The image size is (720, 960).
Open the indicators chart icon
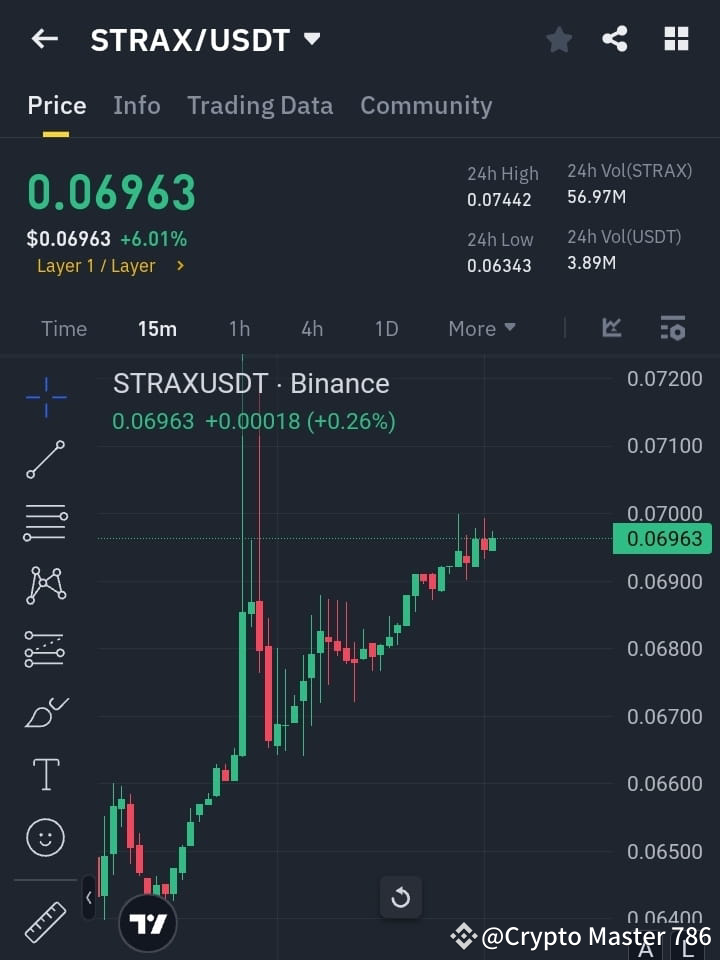point(611,328)
